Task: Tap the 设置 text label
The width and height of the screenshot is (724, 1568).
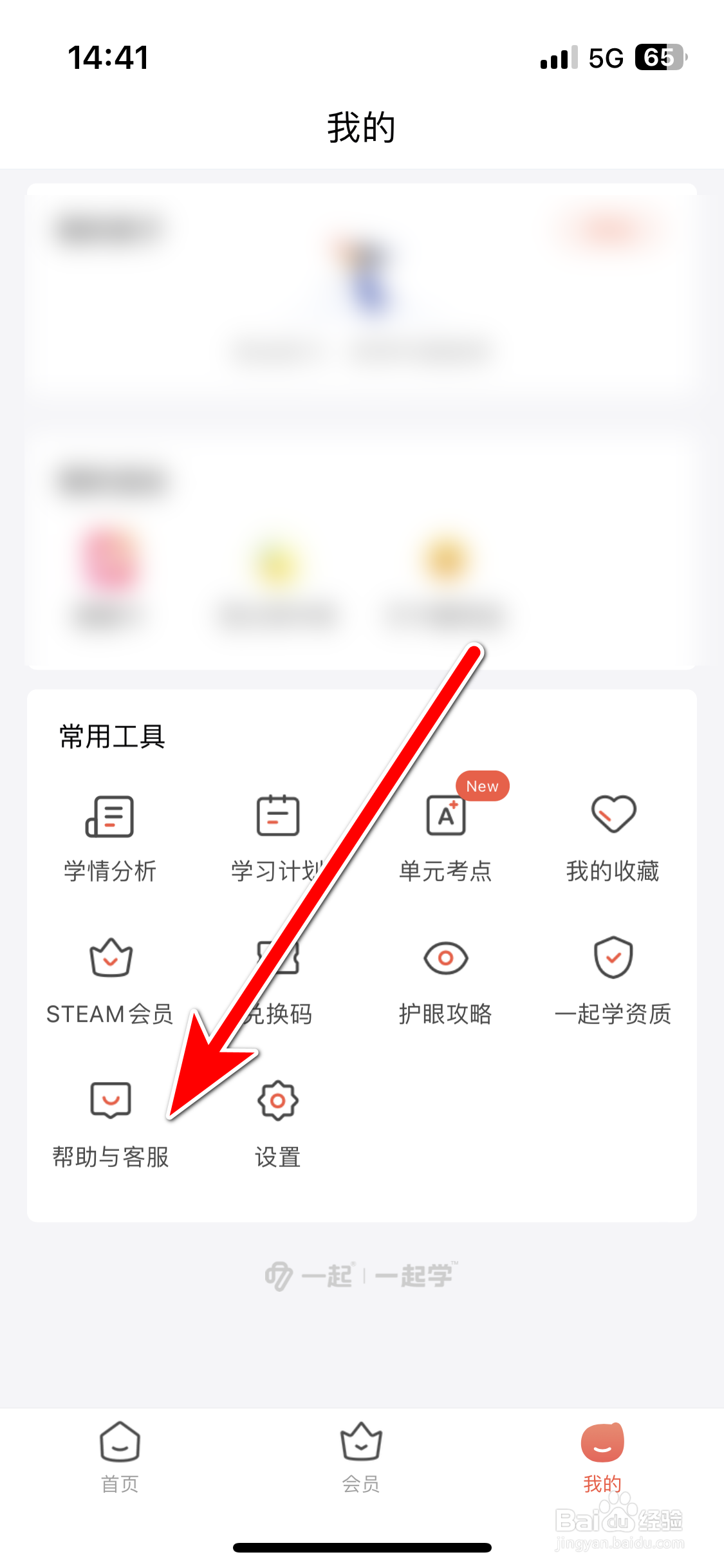Action: point(277,1156)
